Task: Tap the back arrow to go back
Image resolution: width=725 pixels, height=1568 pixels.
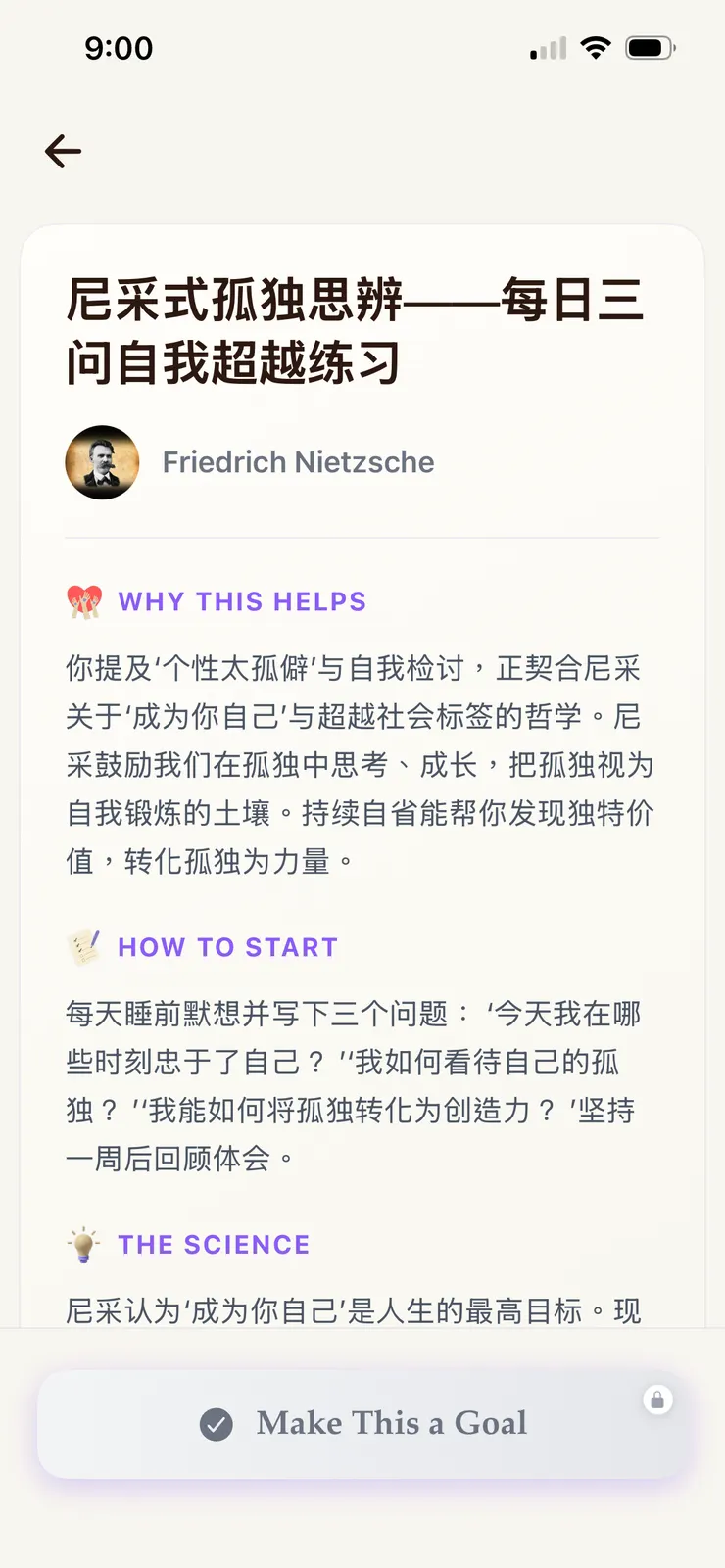Action: point(62,151)
